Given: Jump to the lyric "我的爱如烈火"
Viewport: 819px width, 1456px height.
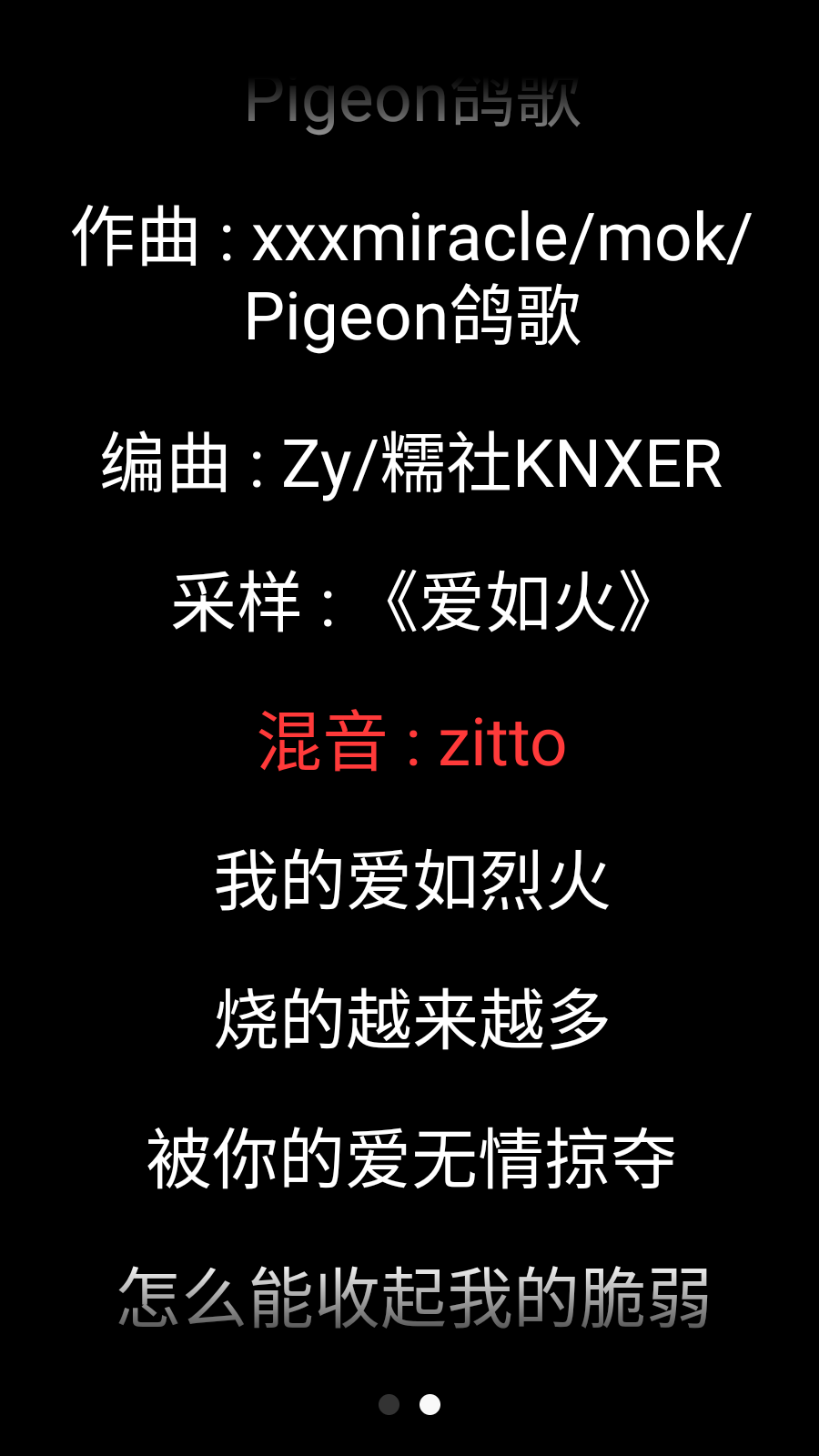Looking at the screenshot, I should (x=411, y=878).
